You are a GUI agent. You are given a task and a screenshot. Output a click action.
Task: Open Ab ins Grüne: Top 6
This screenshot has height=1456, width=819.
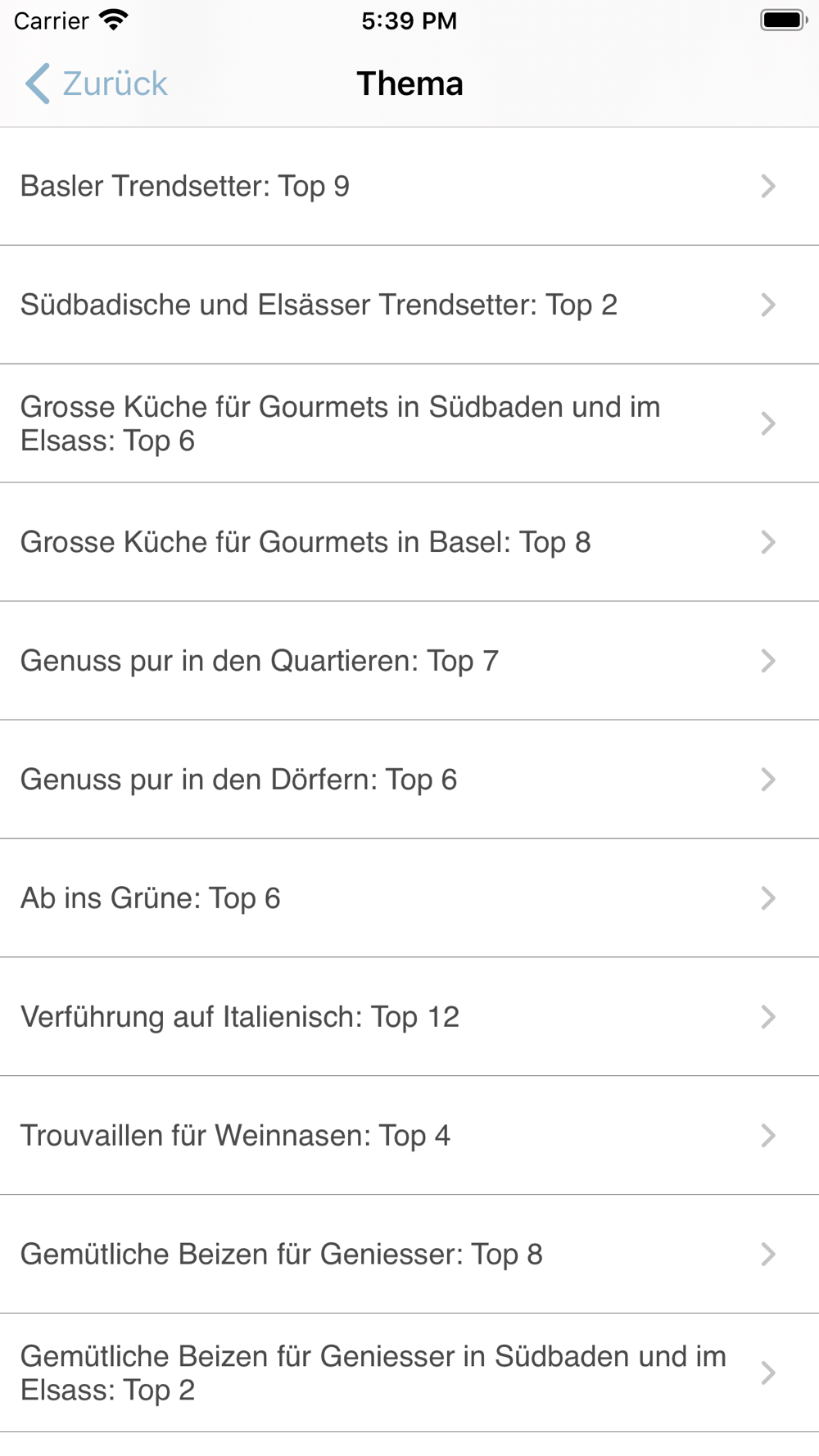tap(409, 898)
